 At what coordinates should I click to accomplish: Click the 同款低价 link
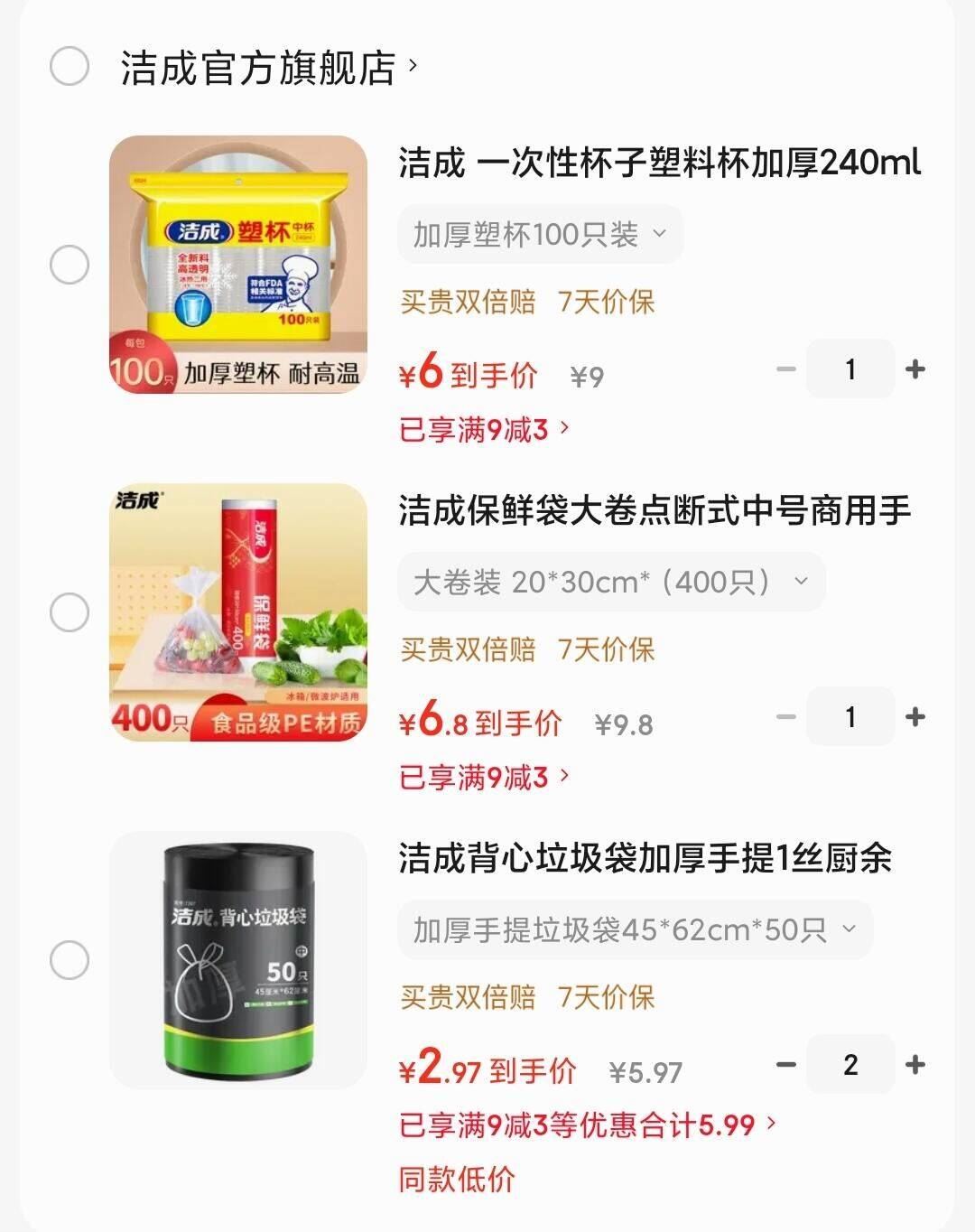[455, 1179]
